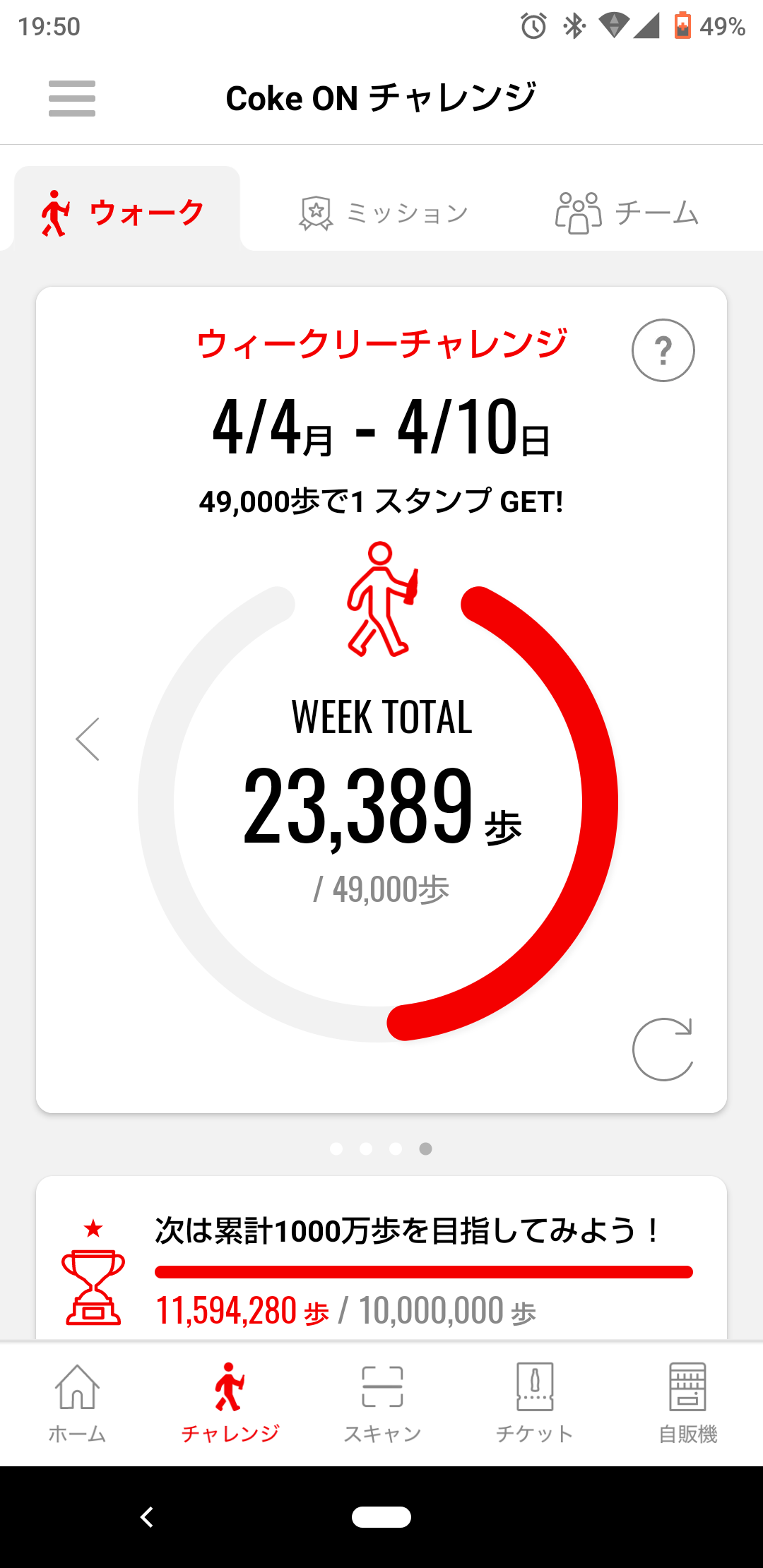Go to the ホーム bottom tab
The image size is (763, 1568).
coord(77,1404)
